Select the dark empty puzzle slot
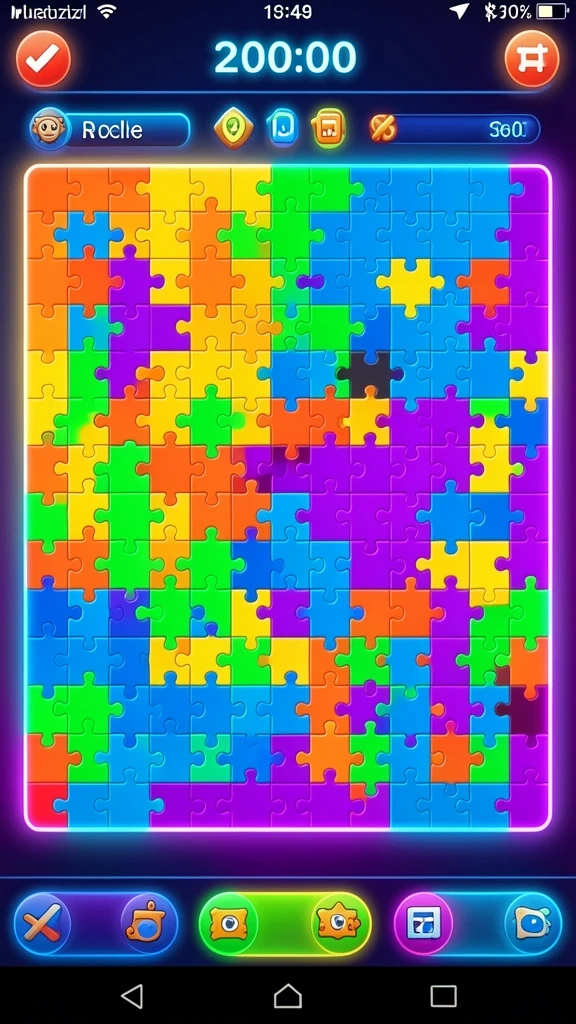576x1024 pixels. pyautogui.click(x=368, y=374)
